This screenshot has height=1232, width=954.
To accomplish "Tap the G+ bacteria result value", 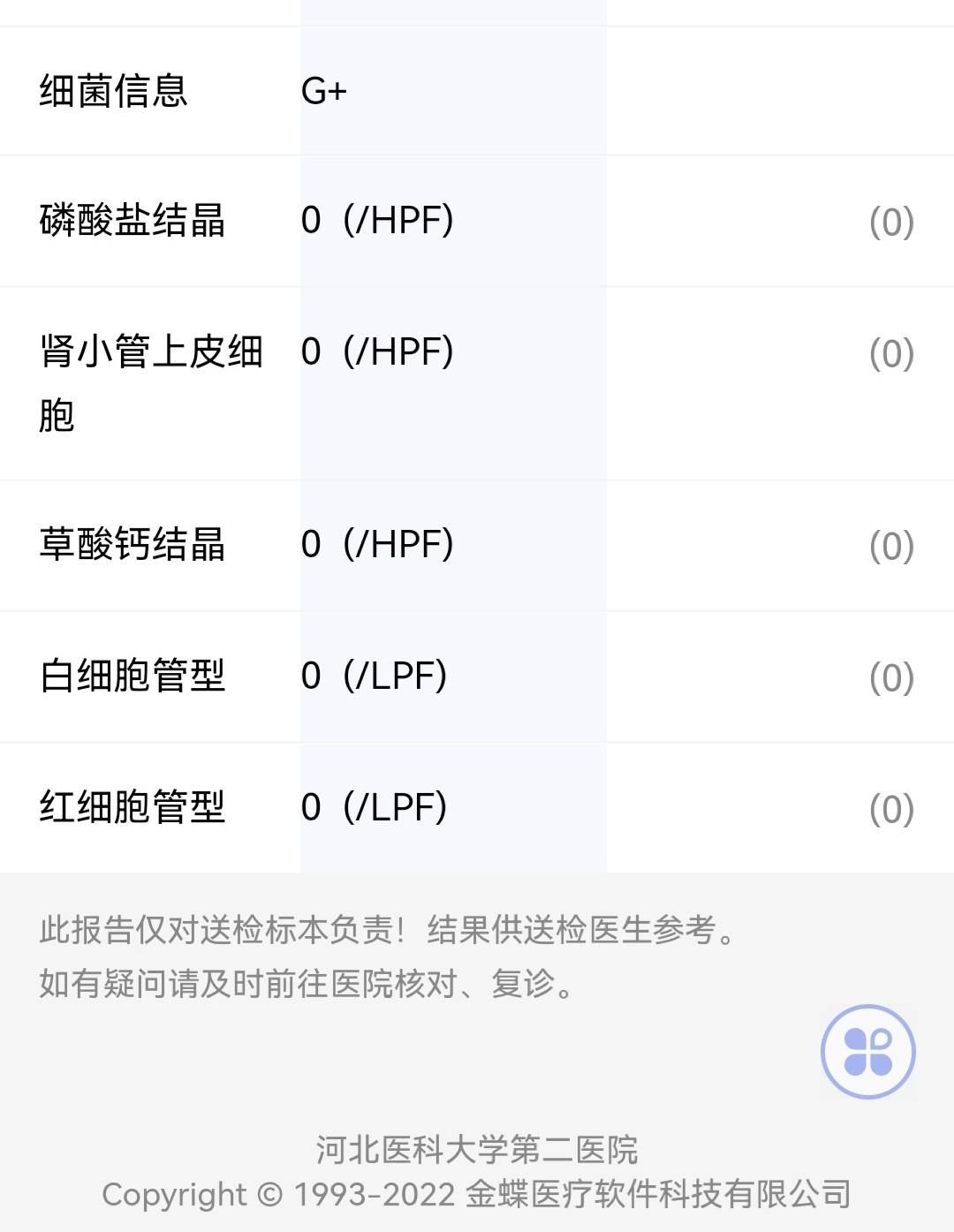I will coord(322,89).
